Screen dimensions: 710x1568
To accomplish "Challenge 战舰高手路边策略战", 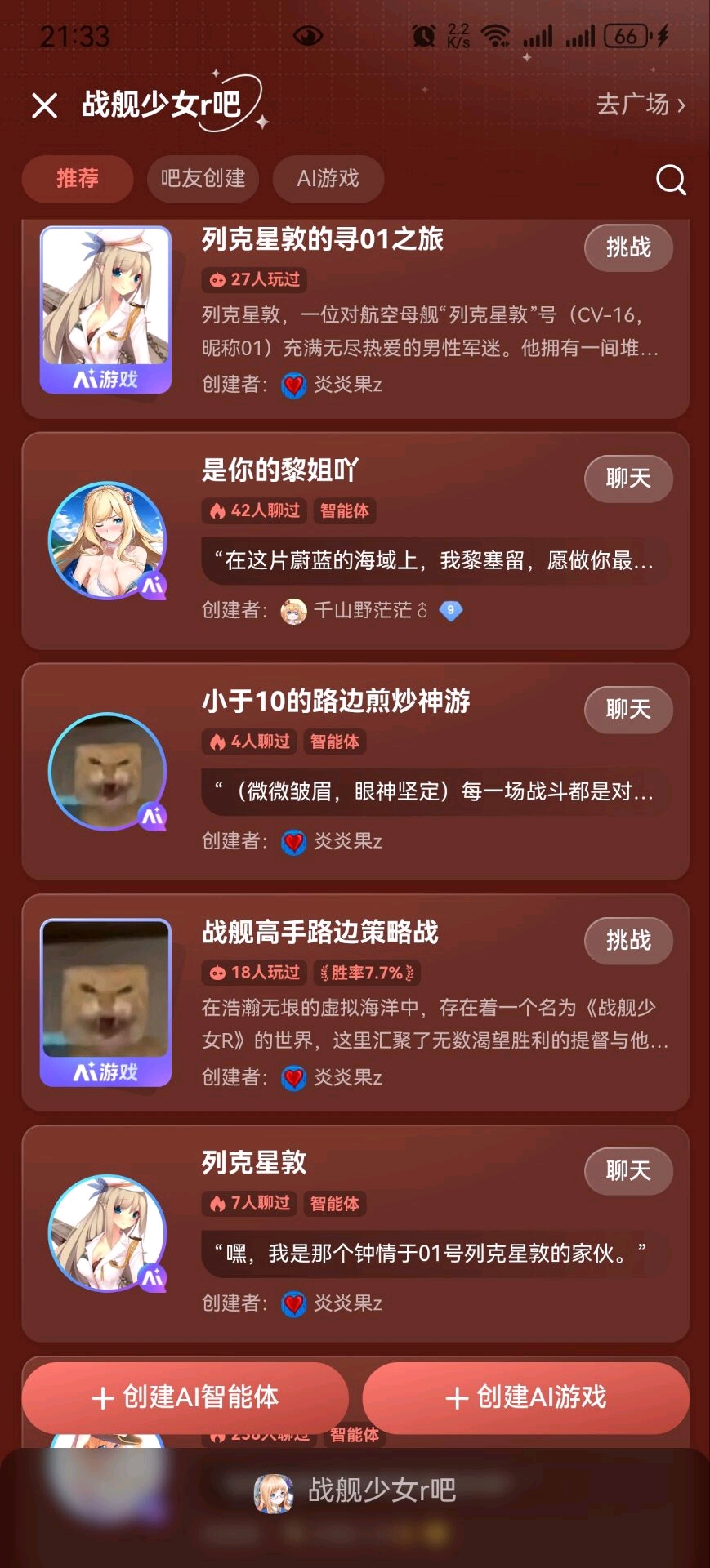I will 627,941.
